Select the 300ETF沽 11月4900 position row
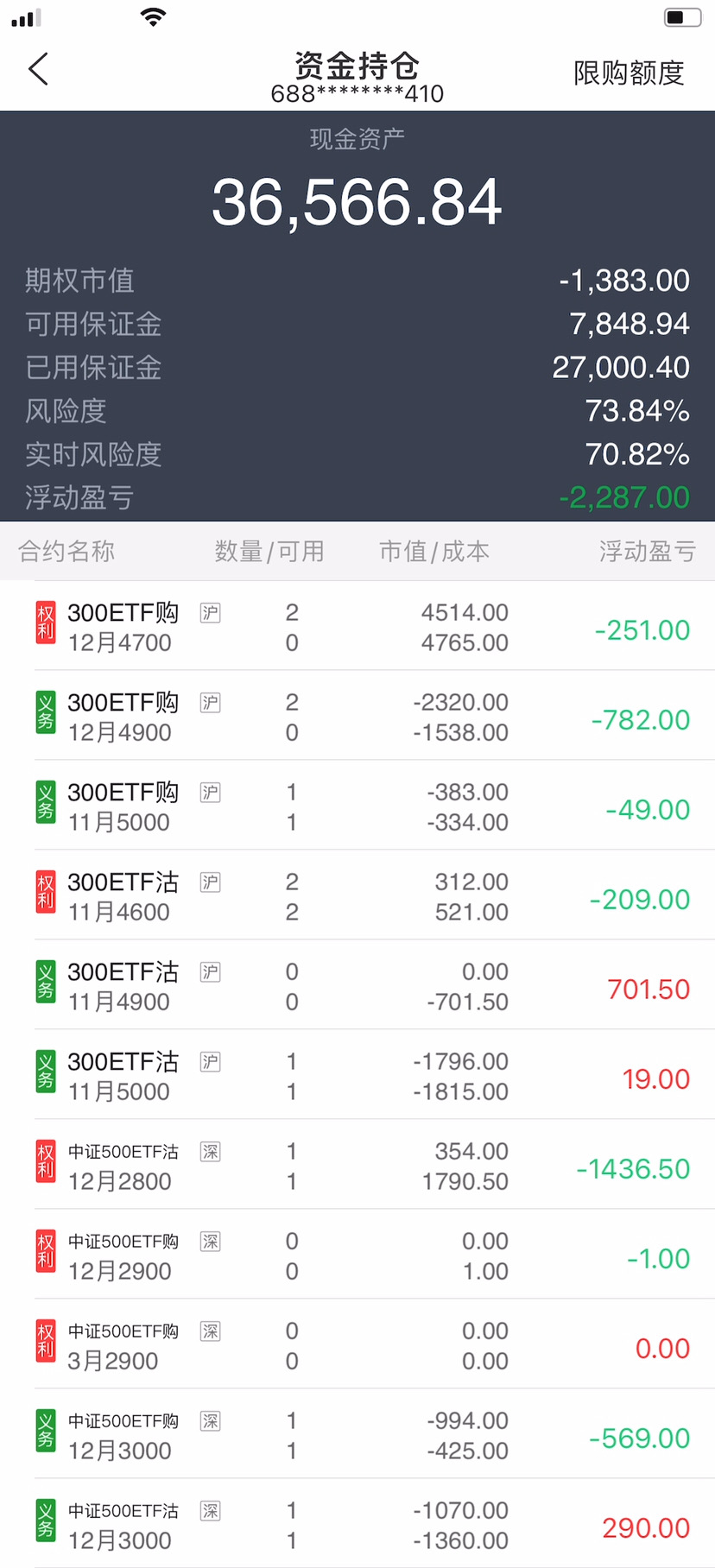Screen dimensions: 715x1568 tap(357, 986)
